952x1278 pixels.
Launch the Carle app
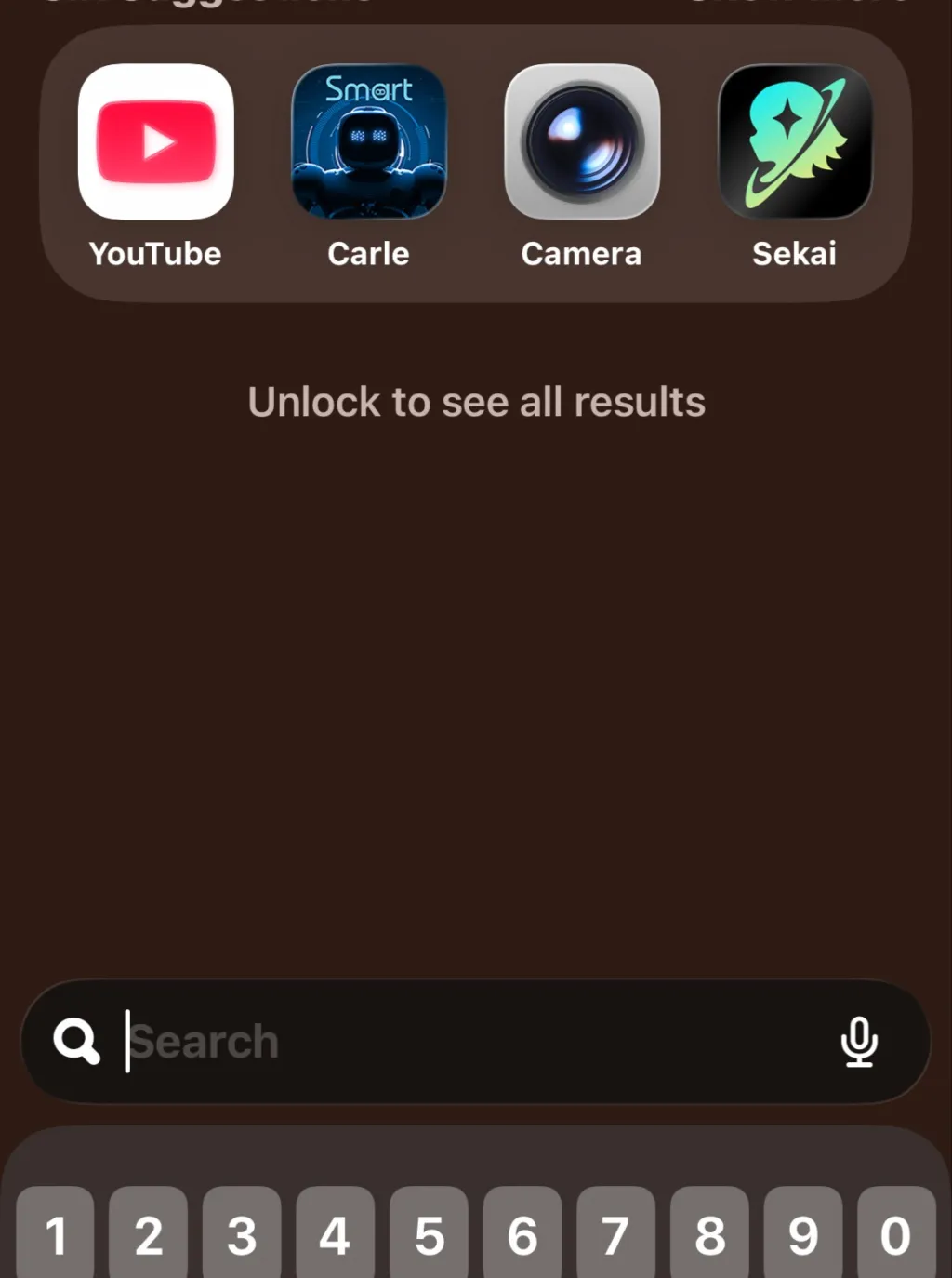pos(368,142)
